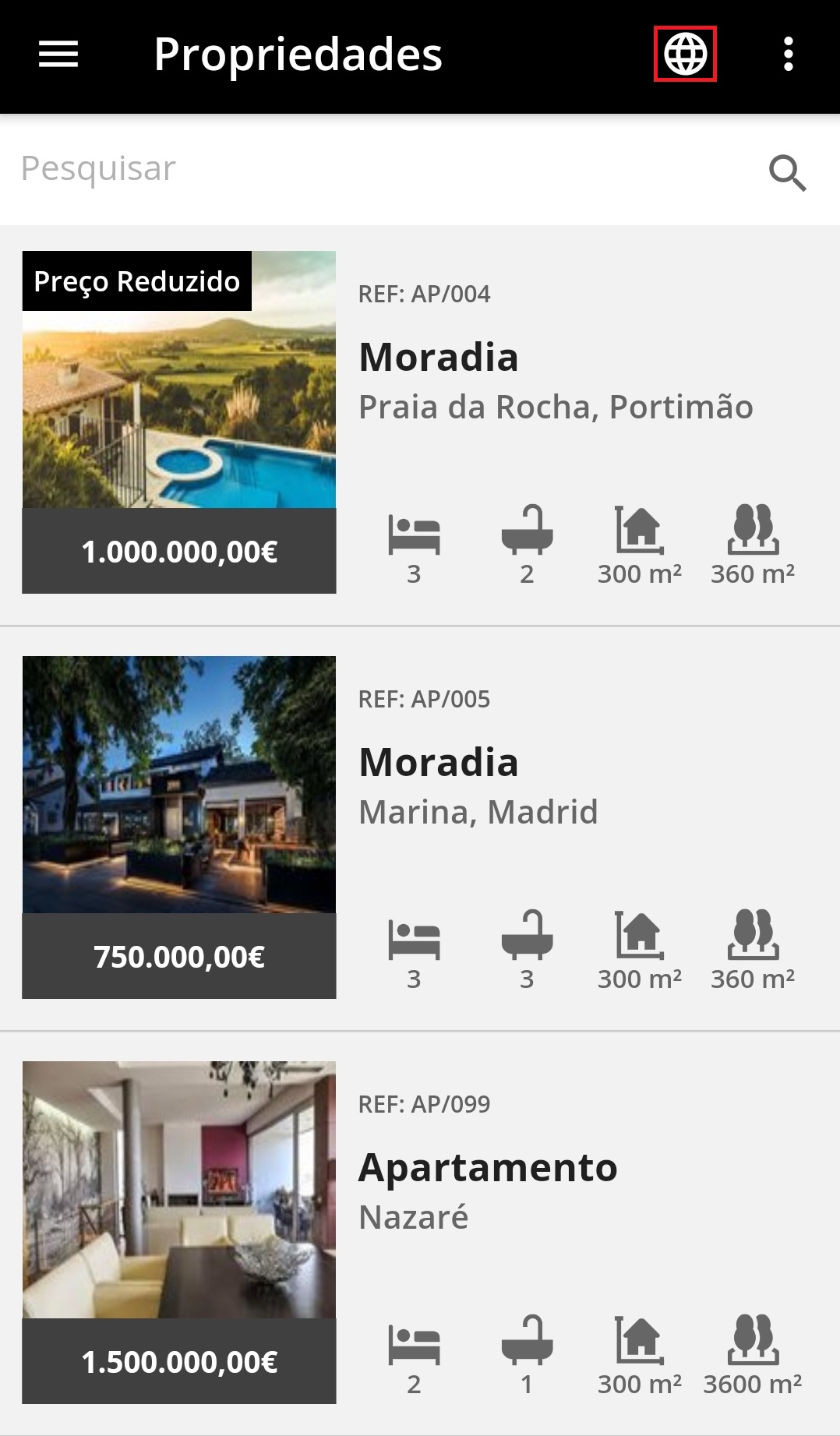The height and width of the screenshot is (1436, 840).
Task: Tap the globe language icon
Action: click(685, 55)
